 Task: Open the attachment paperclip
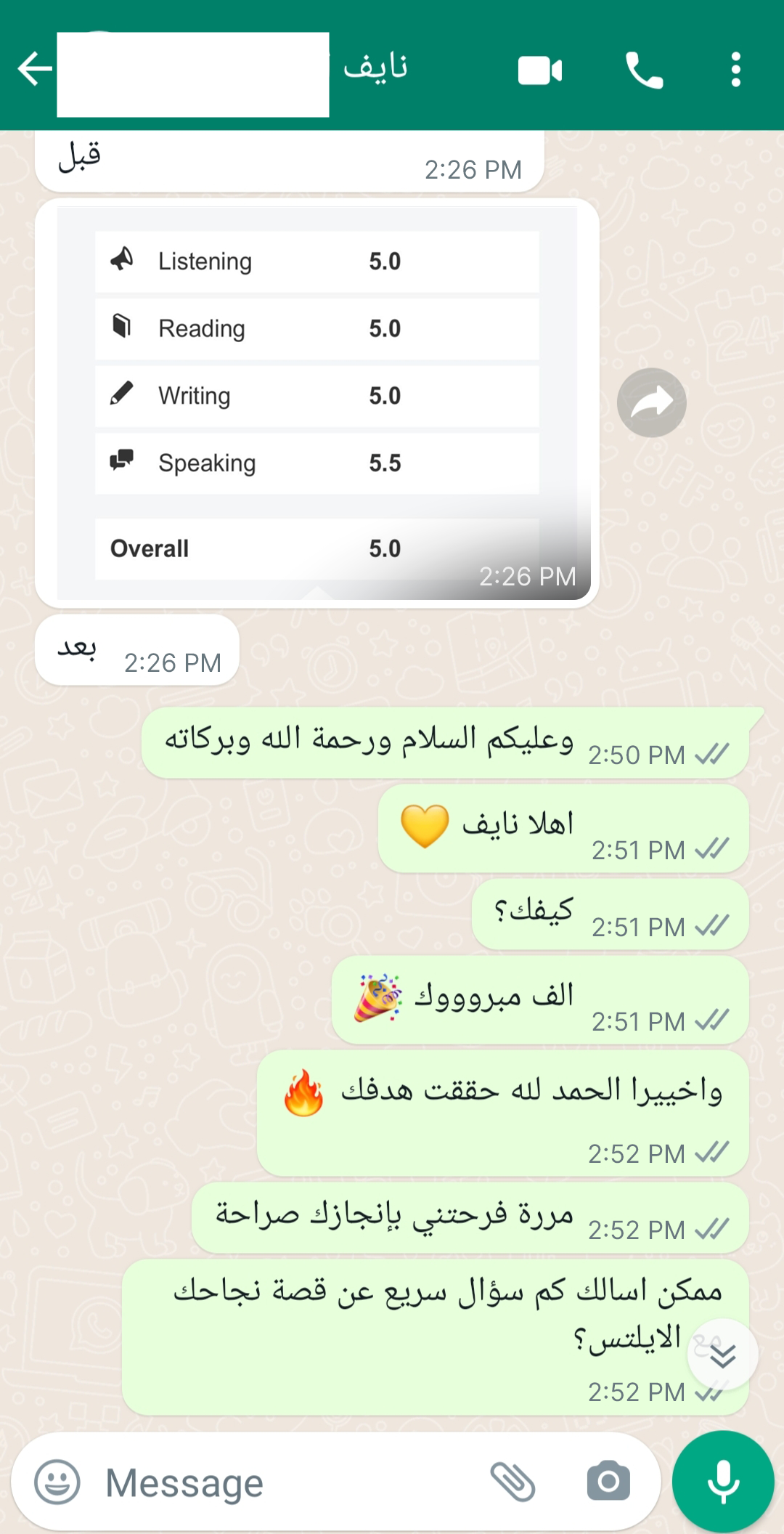tap(513, 1482)
